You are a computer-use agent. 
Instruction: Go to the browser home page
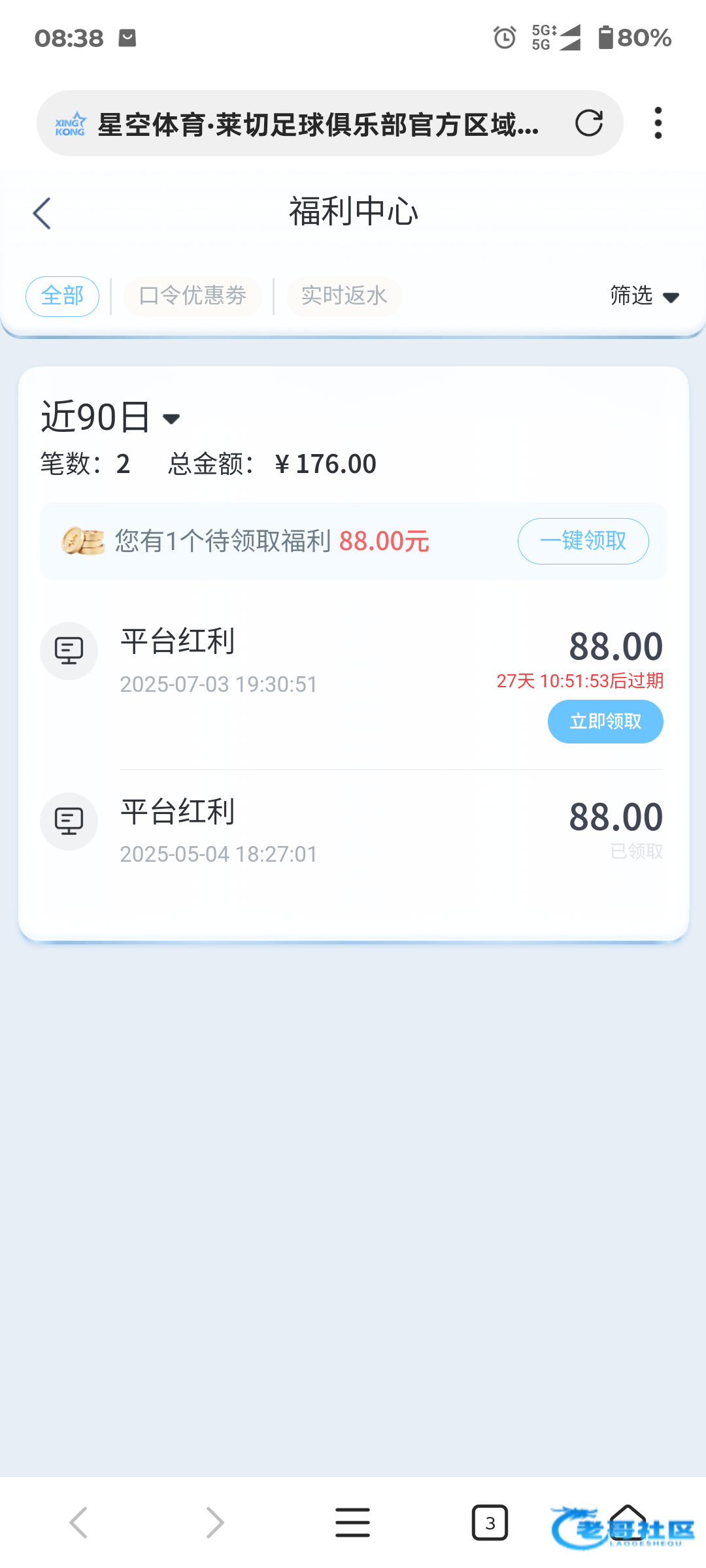coord(628,1521)
